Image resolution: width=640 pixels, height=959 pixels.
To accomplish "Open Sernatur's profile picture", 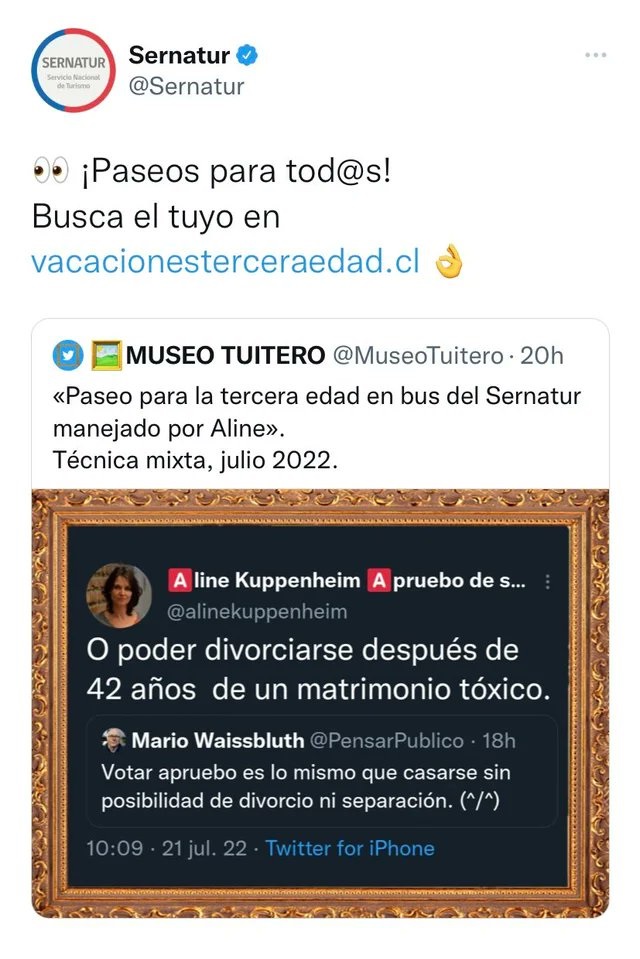I will click(73, 70).
